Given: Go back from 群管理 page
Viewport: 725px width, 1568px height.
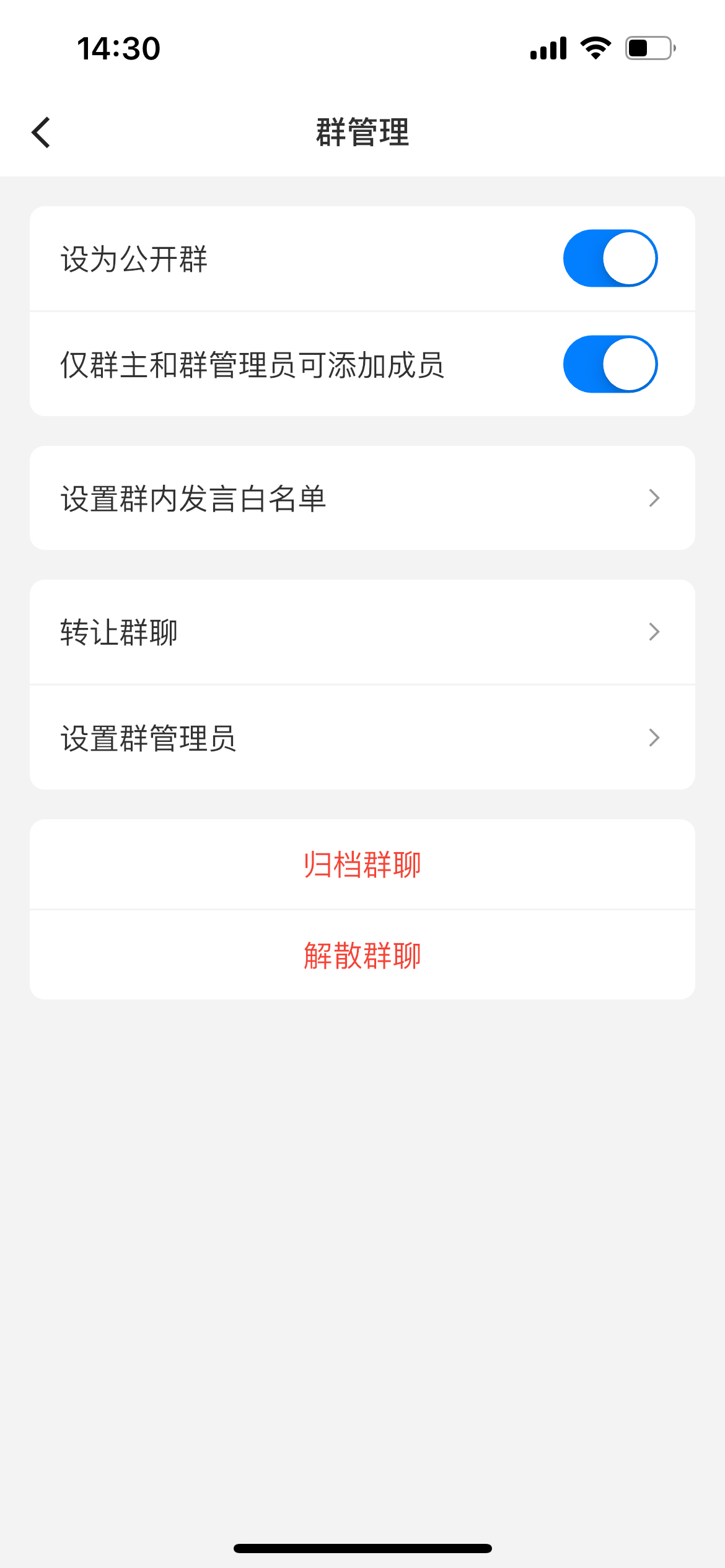Looking at the screenshot, I should click(42, 133).
